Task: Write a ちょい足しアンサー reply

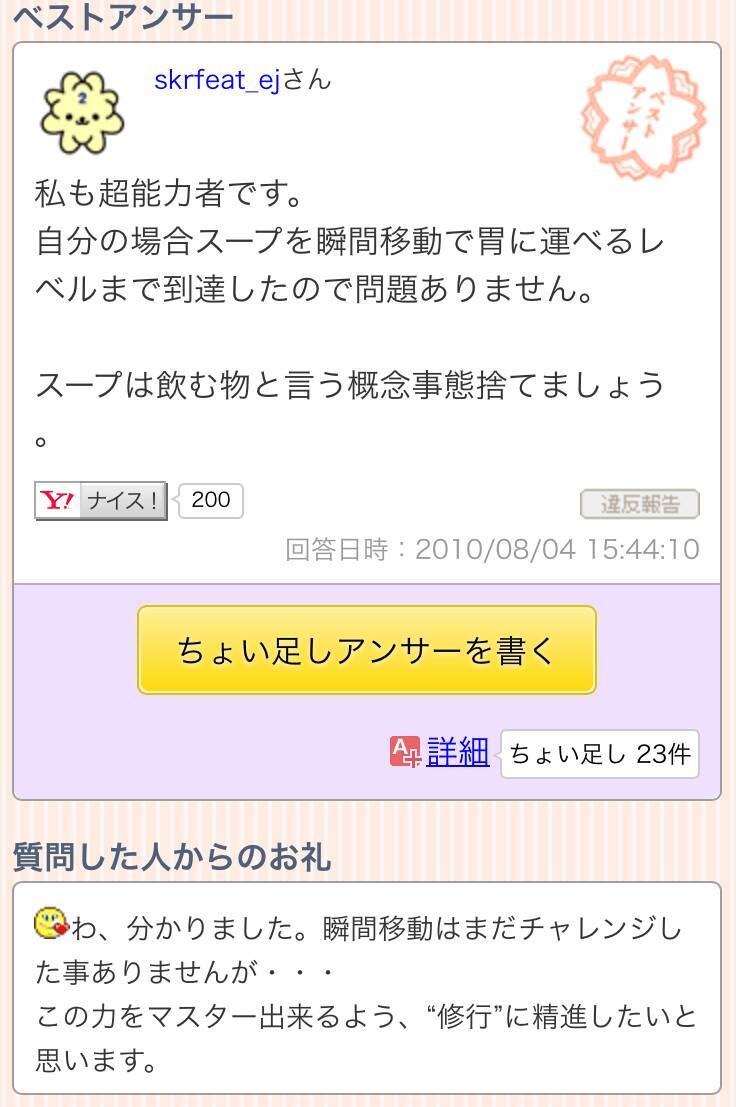Action: pyautogui.click(x=366, y=650)
